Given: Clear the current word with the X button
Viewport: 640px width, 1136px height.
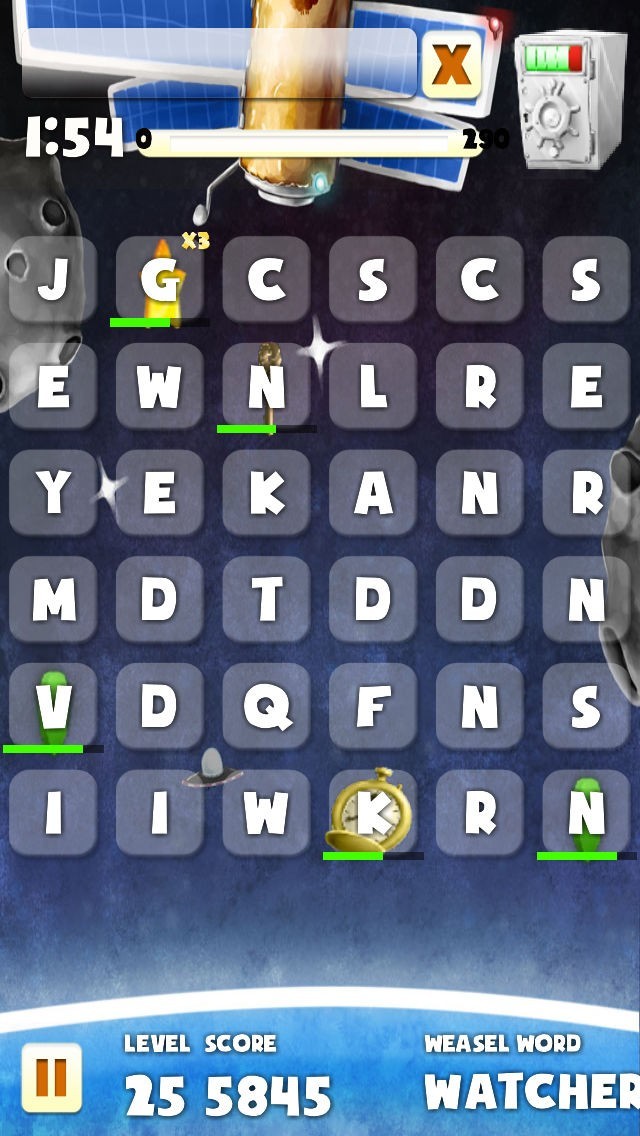Looking at the screenshot, I should tap(452, 64).
